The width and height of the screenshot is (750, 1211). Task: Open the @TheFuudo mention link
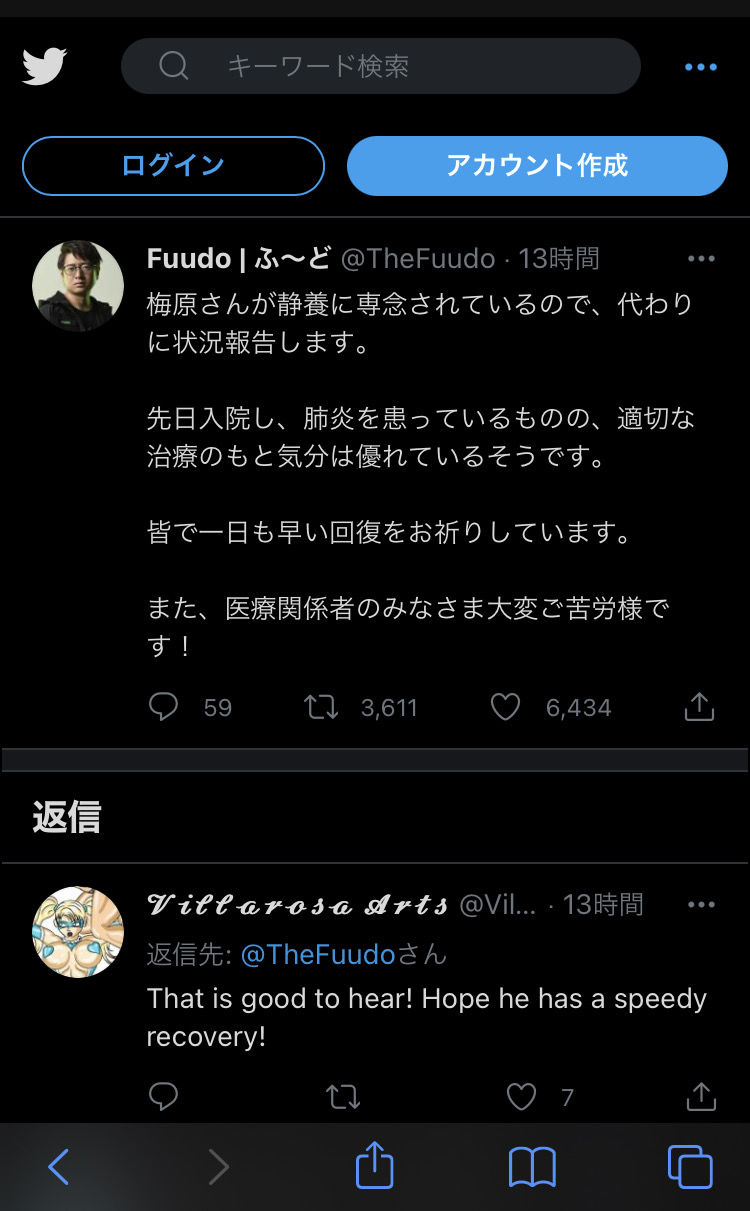point(318,954)
